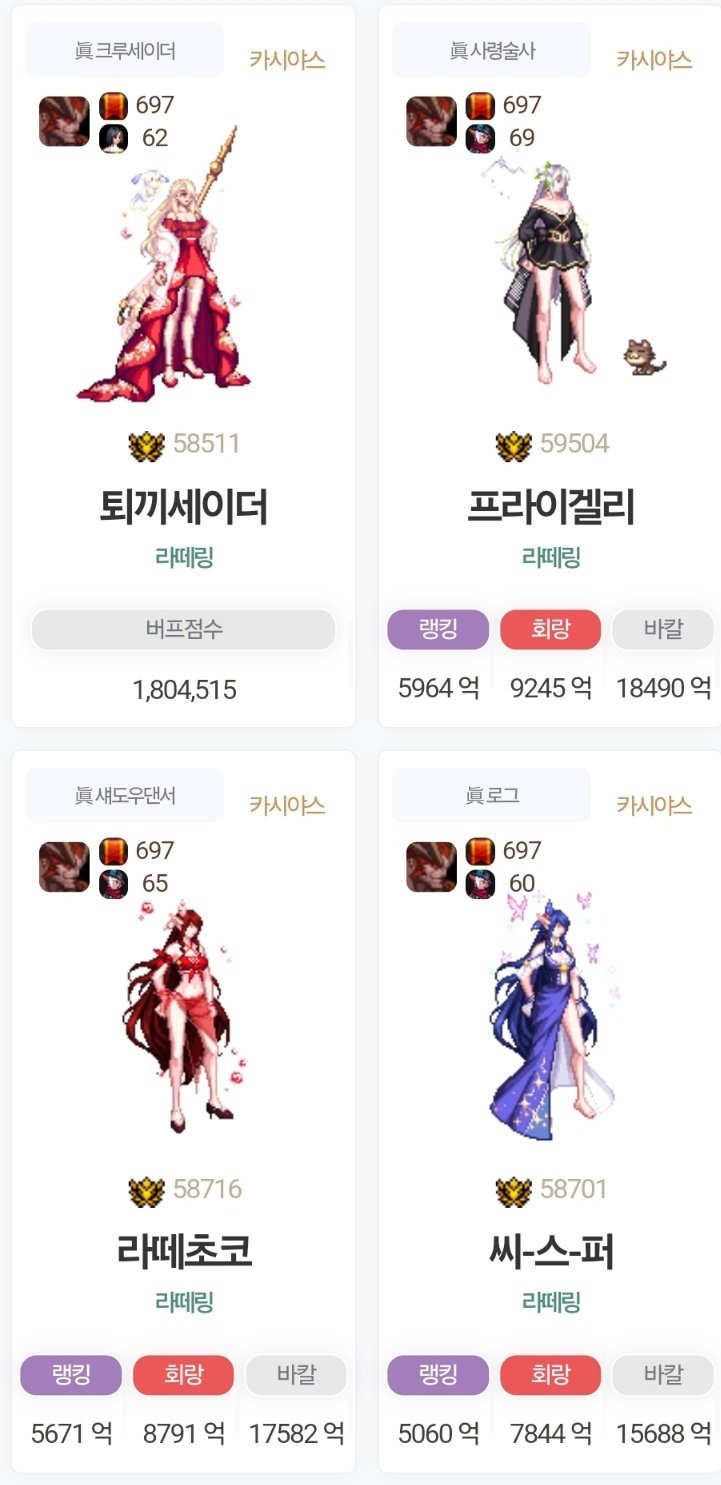Screen dimensions: 721x1485
Task: Tap the 라떼링 adventure link under 퇴끼세이더
Action: pos(184,558)
